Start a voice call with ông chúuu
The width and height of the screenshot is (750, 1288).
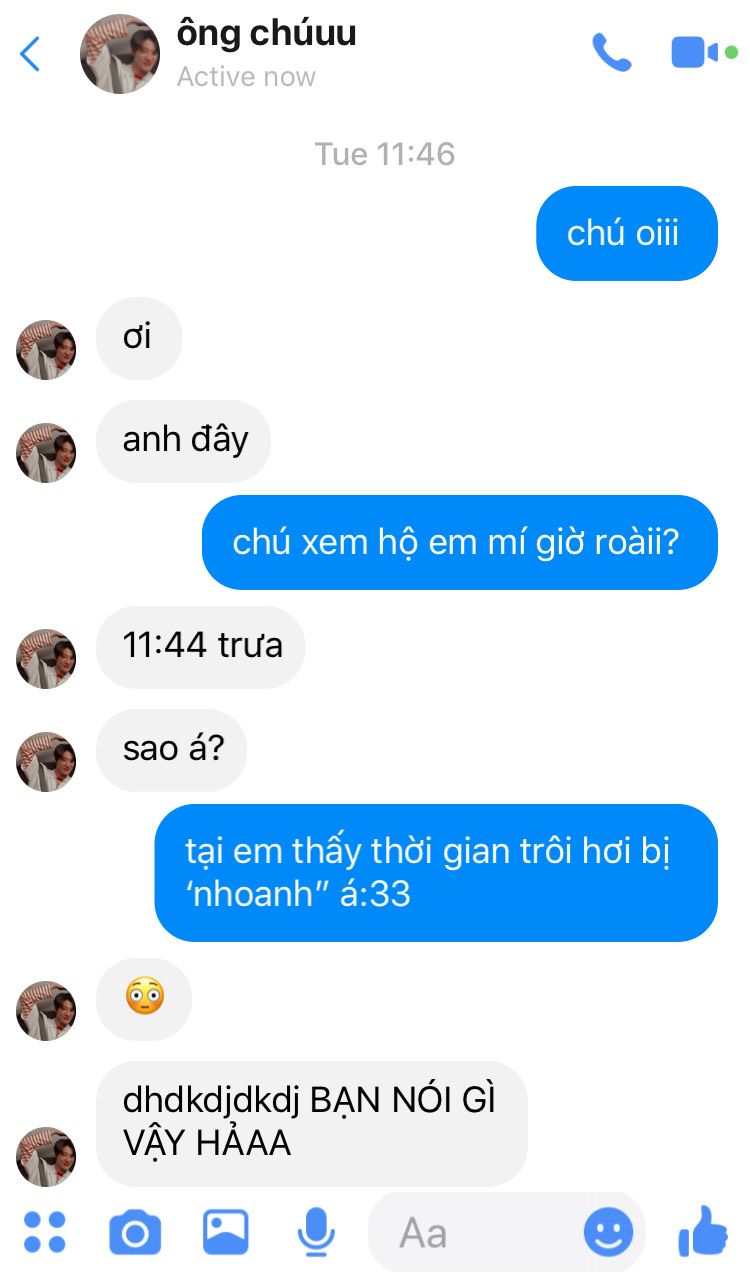(x=611, y=53)
